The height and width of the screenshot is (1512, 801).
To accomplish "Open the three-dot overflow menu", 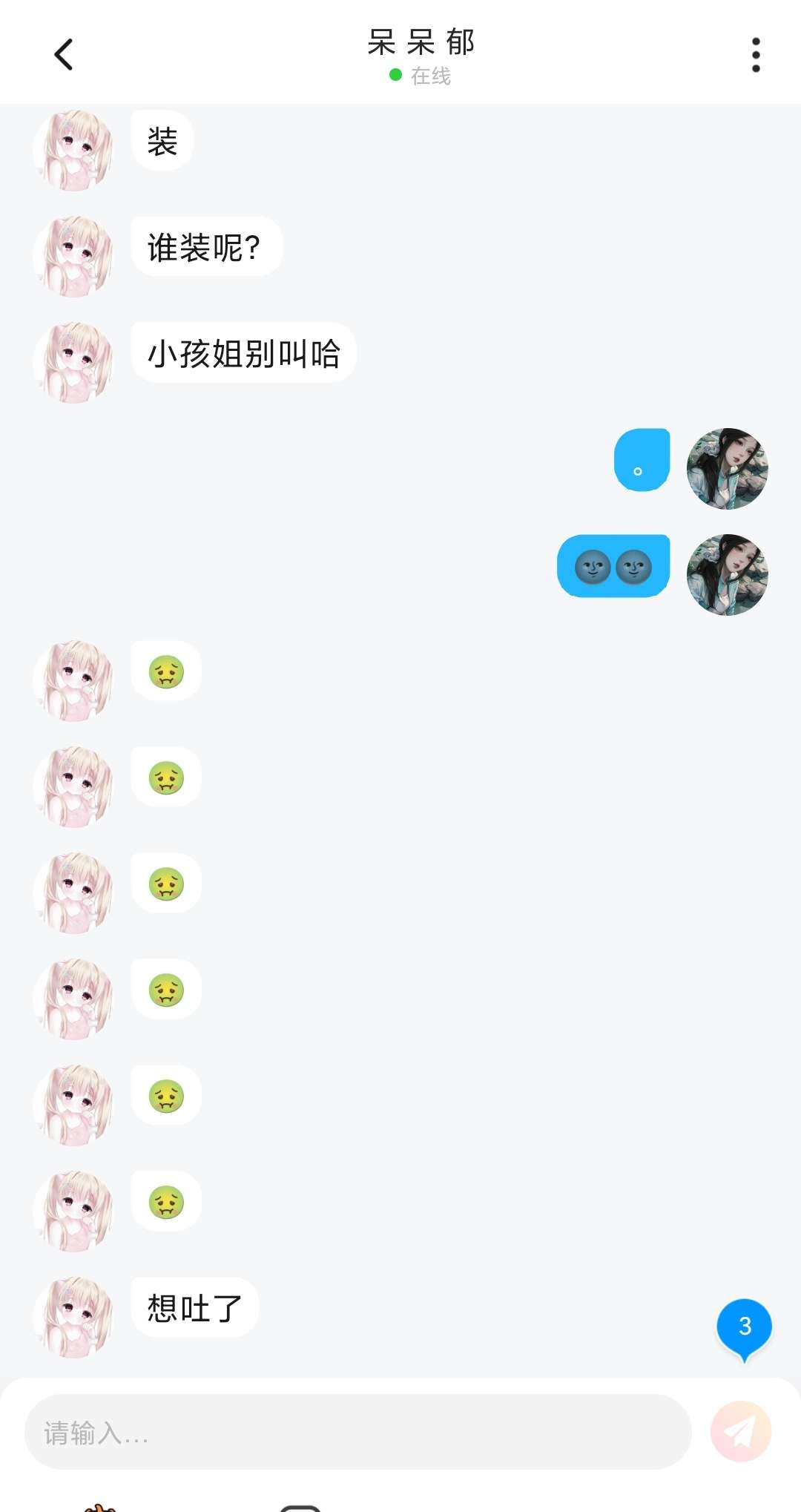I will 756,55.
